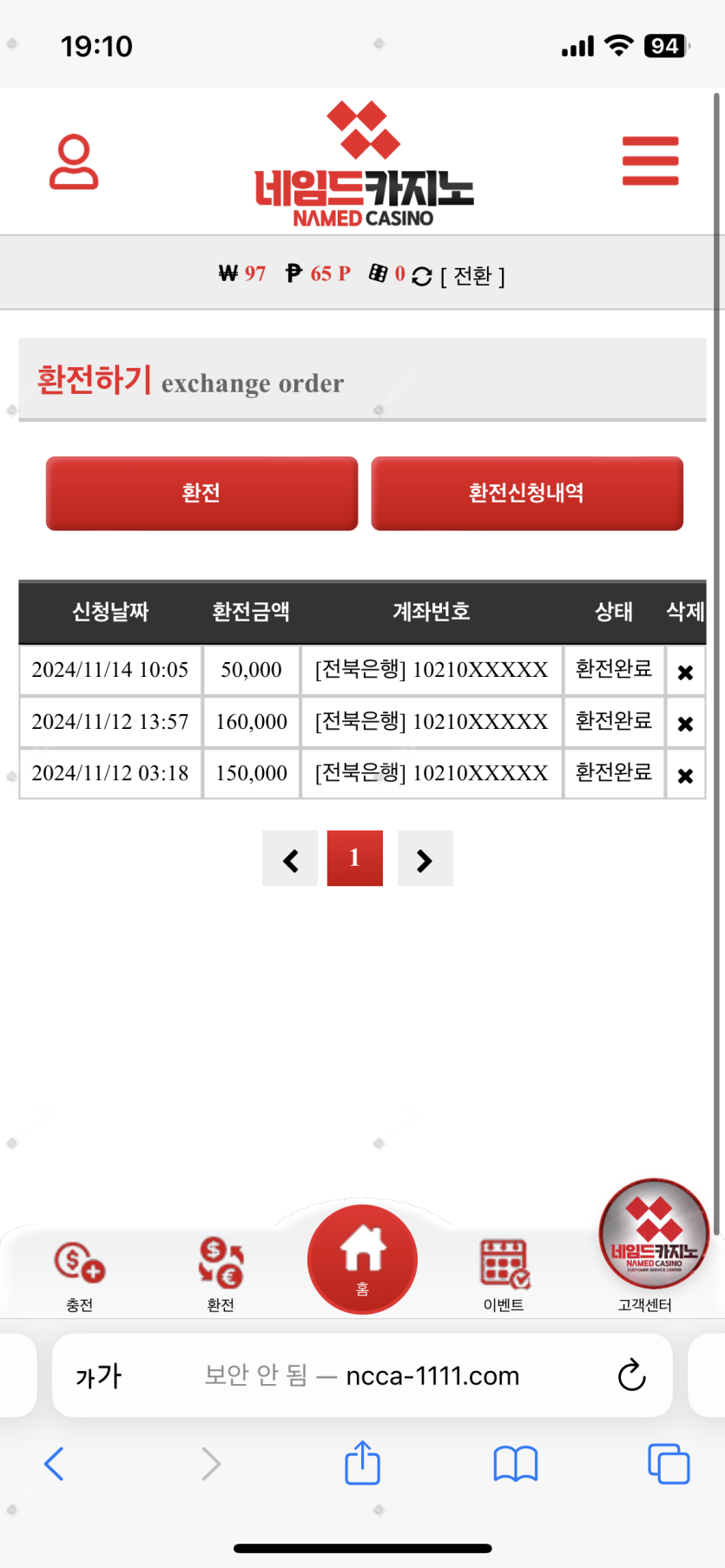Share this page from Safari toolbar
Screen dimensions: 725x1568
[362, 1463]
